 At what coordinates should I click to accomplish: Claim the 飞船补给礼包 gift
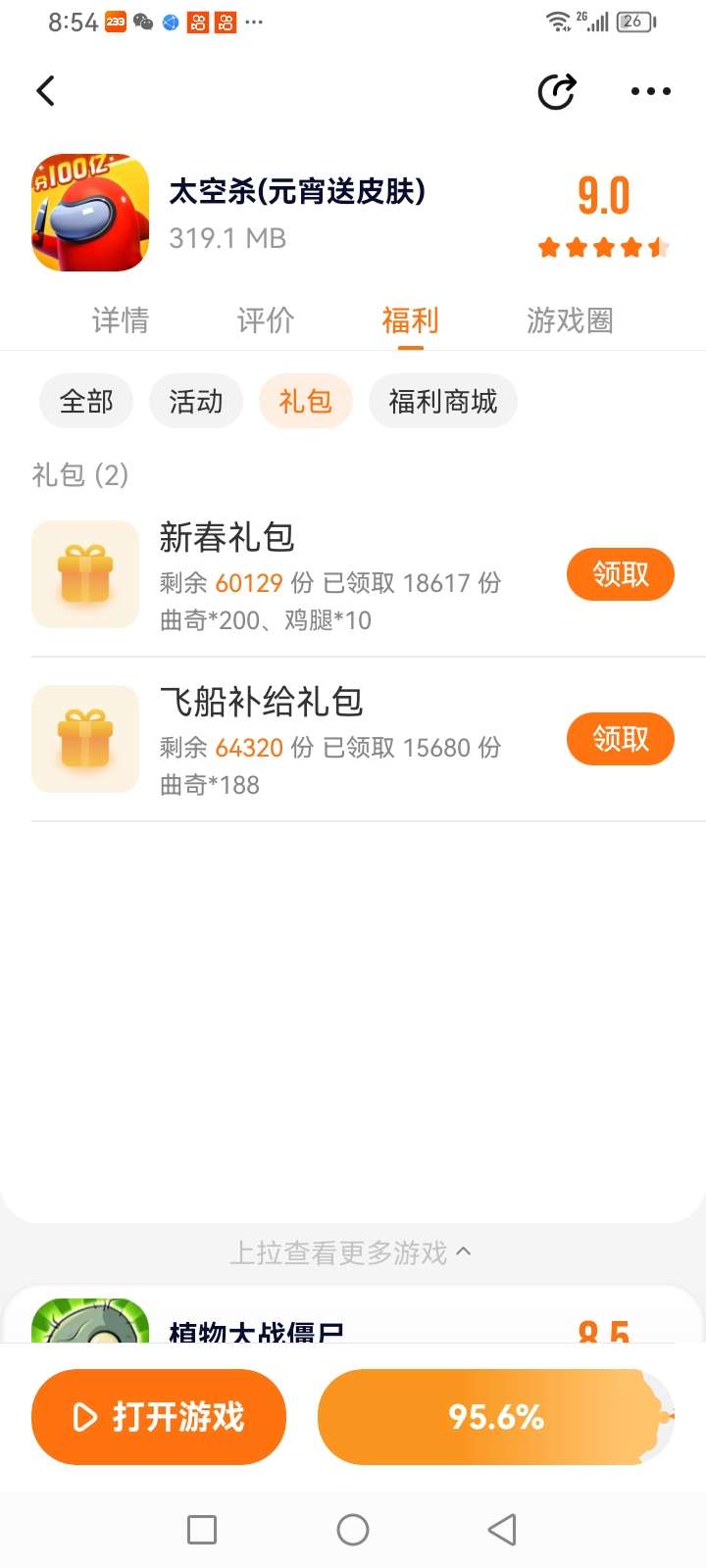[x=620, y=739]
